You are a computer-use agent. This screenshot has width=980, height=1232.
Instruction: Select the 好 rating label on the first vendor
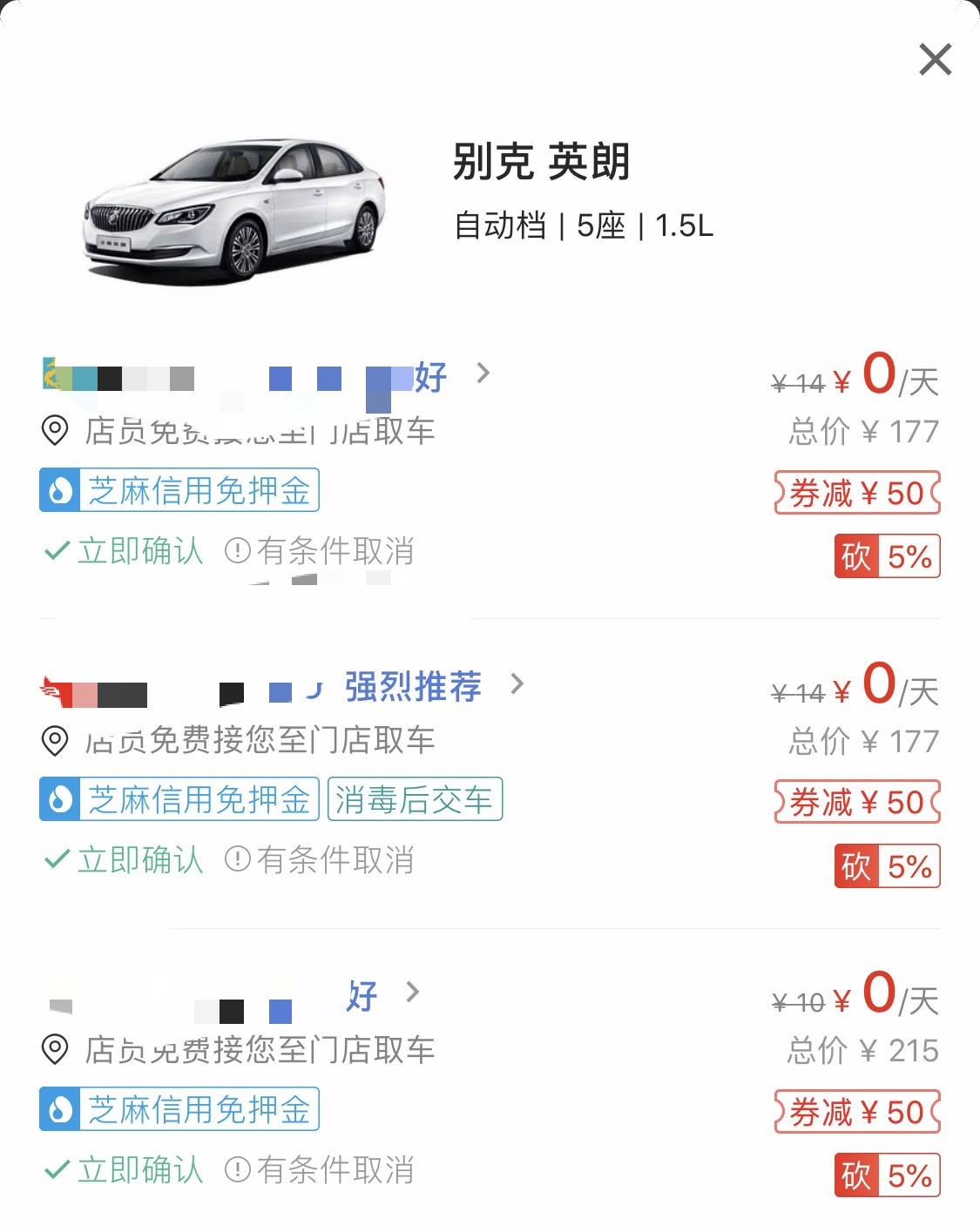coord(434,376)
